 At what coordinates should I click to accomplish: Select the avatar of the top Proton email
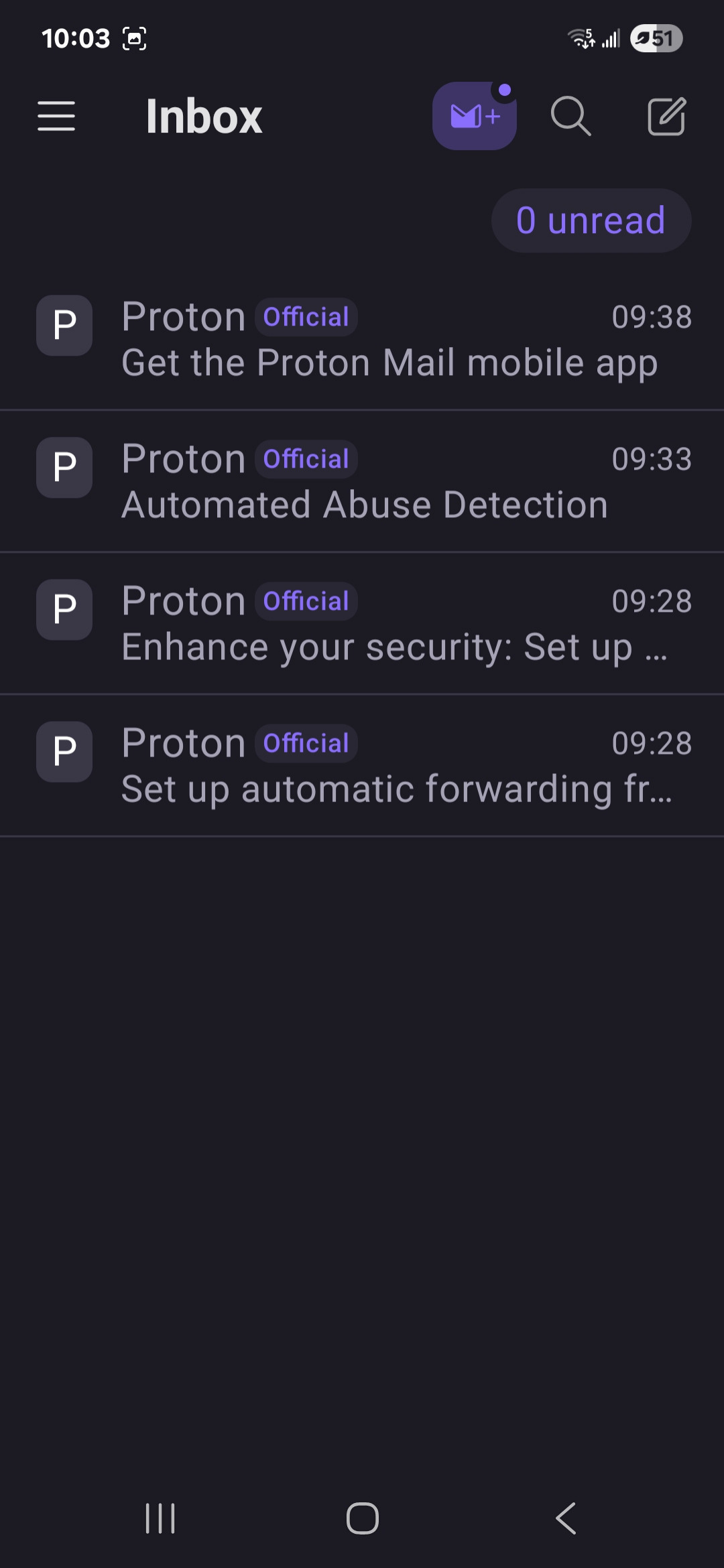(64, 326)
